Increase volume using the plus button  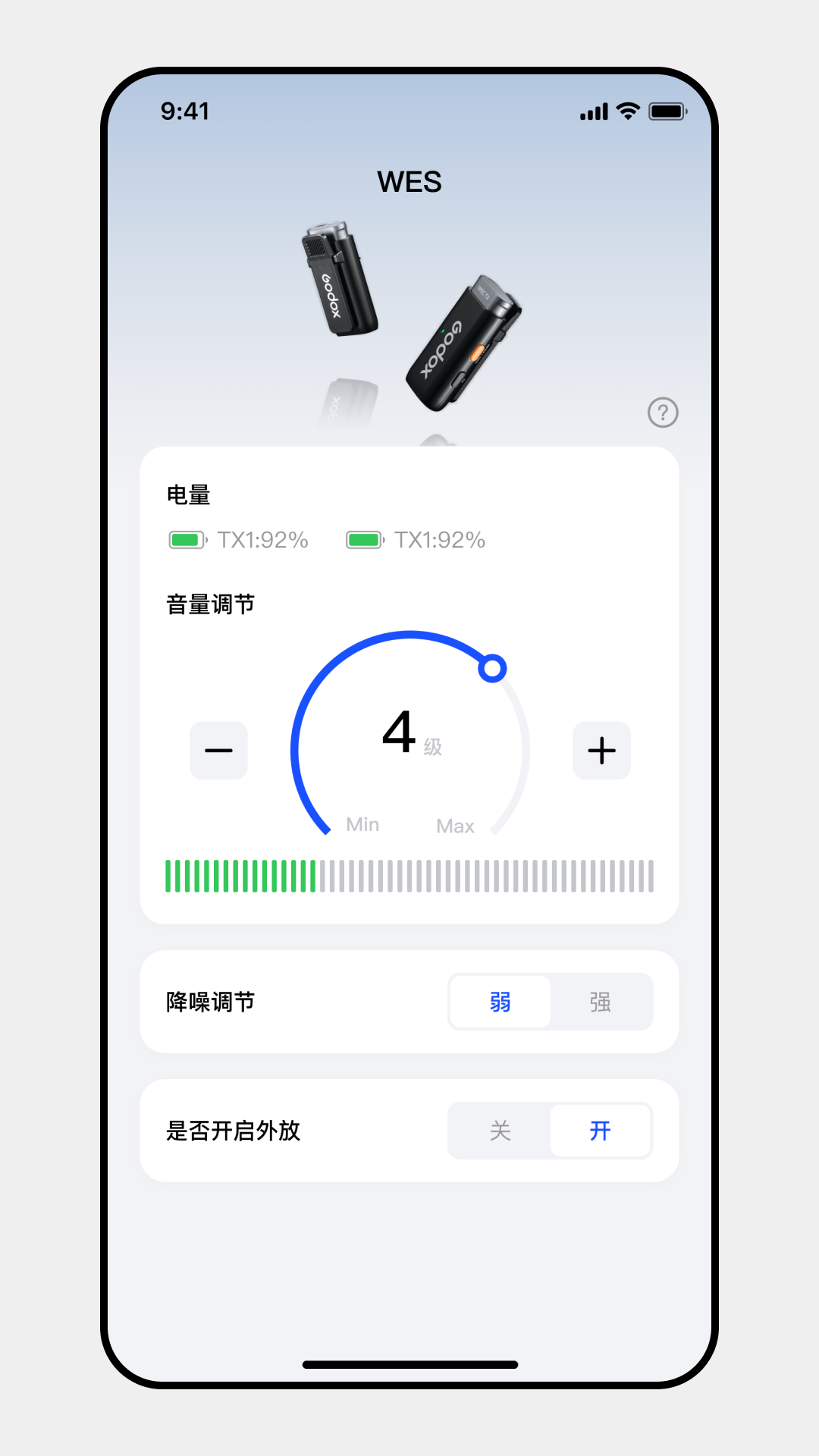coord(601,750)
